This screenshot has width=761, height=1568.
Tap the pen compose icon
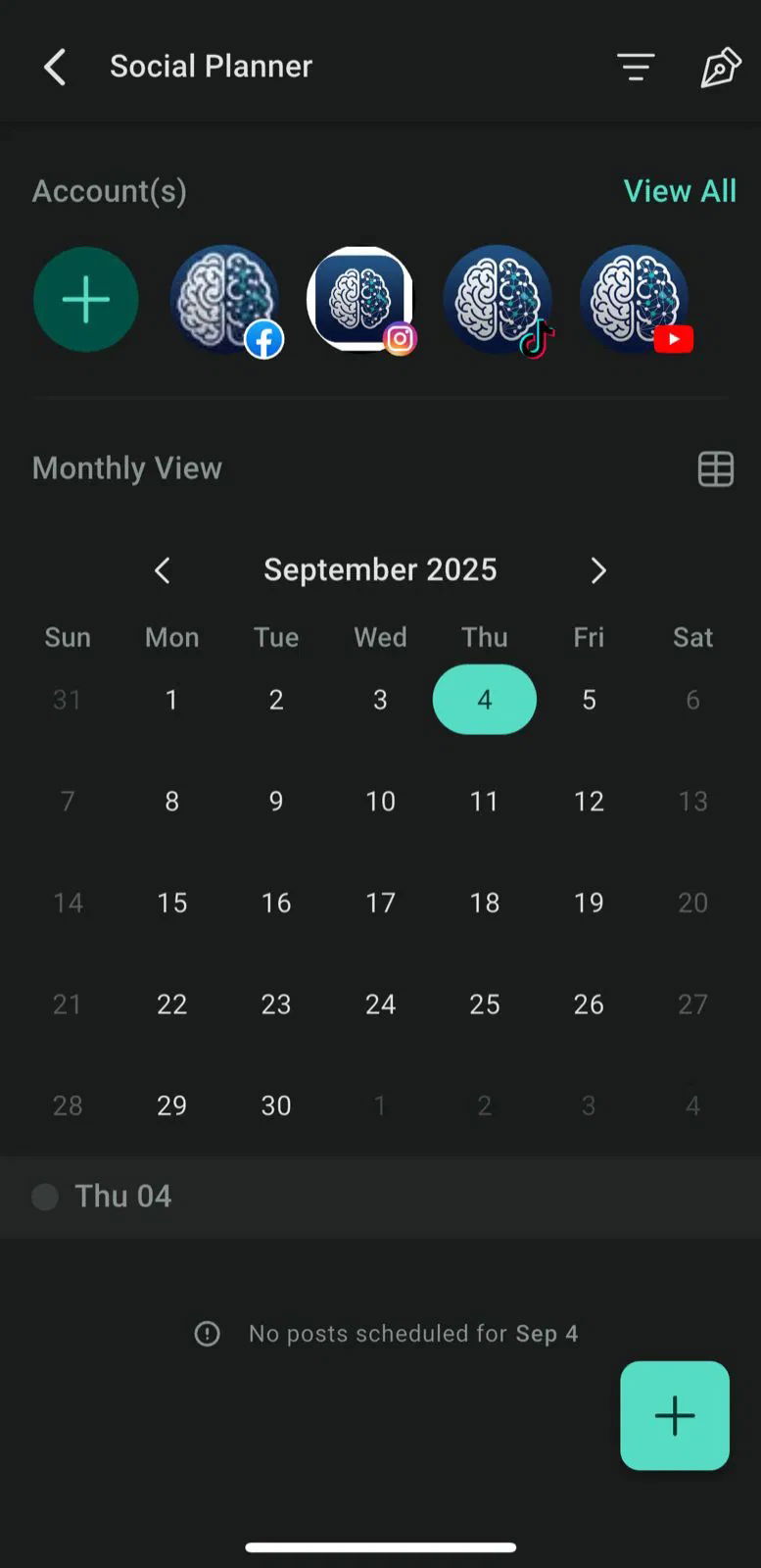pyautogui.click(x=719, y=67)
